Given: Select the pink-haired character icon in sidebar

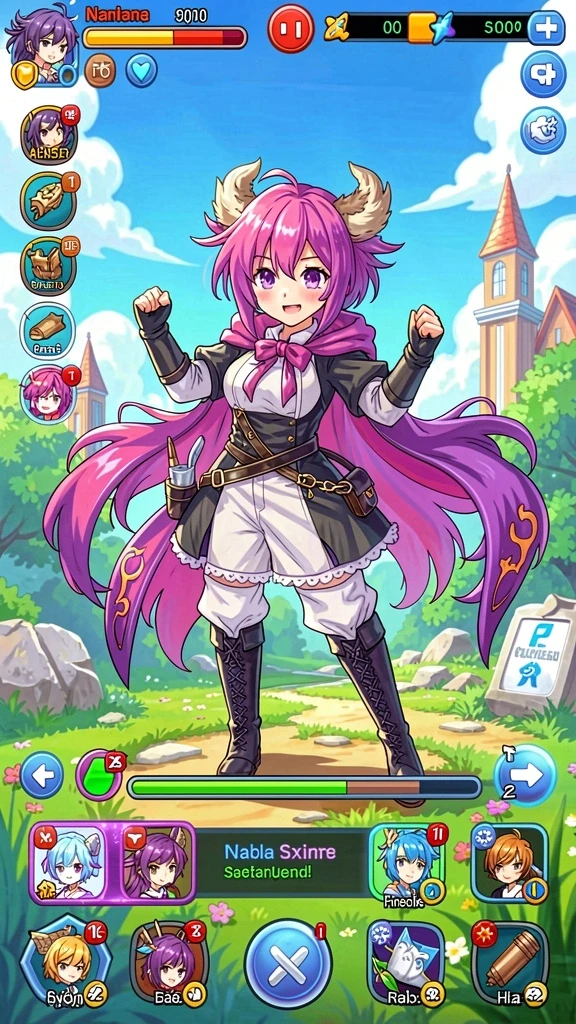Looking at the screenshot, I should pos(49,394).
